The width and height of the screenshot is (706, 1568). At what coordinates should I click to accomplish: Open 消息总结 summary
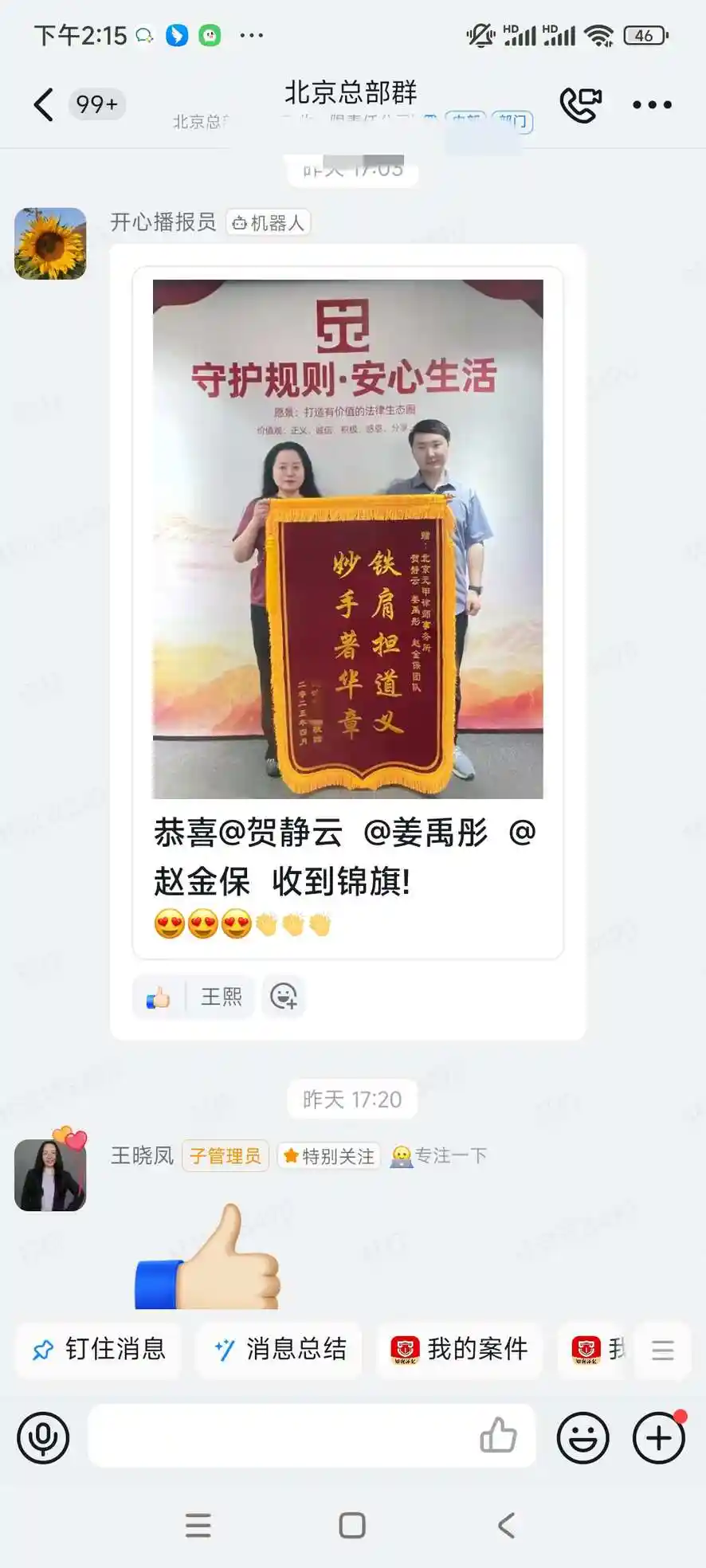(280, 1349)
